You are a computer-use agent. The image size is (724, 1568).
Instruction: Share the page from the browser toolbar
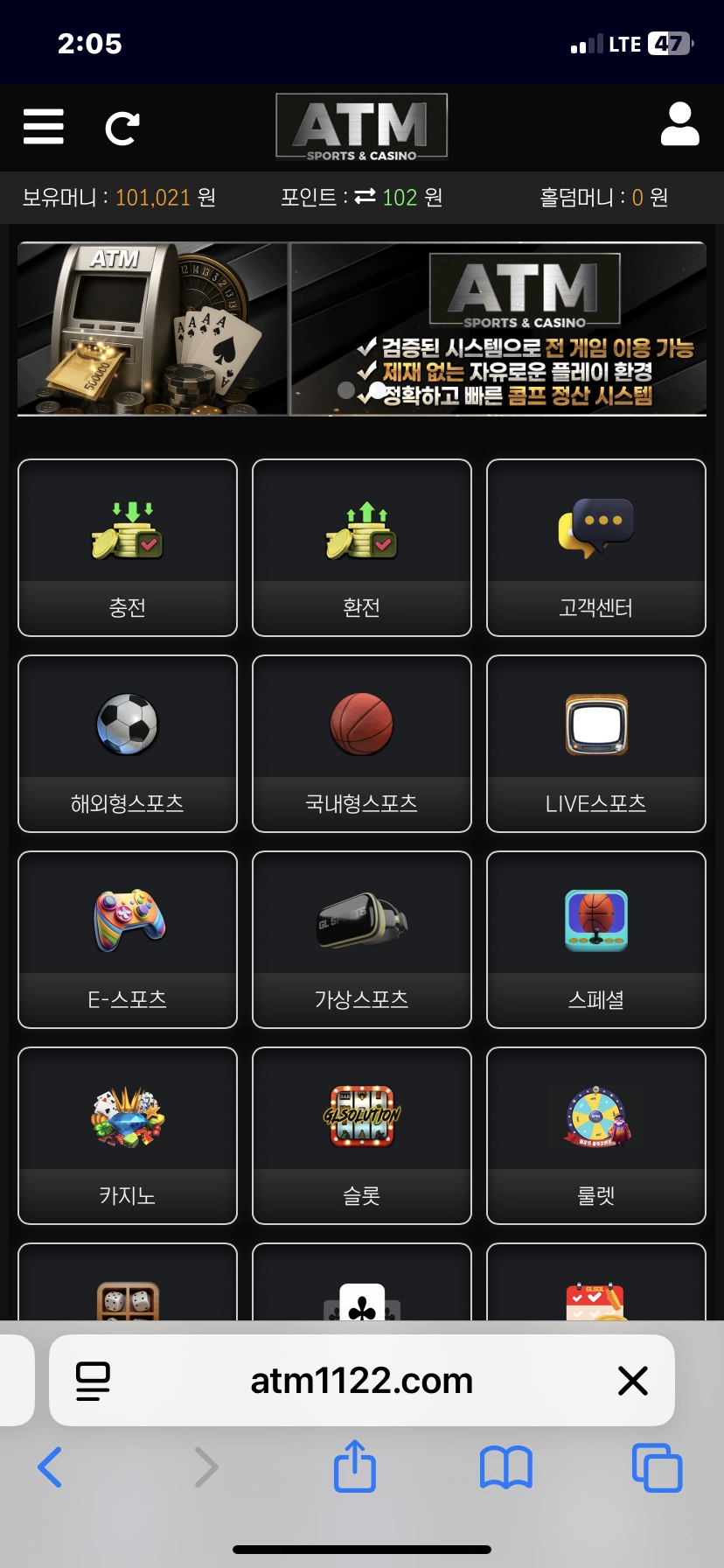(x=355, y=1466)
